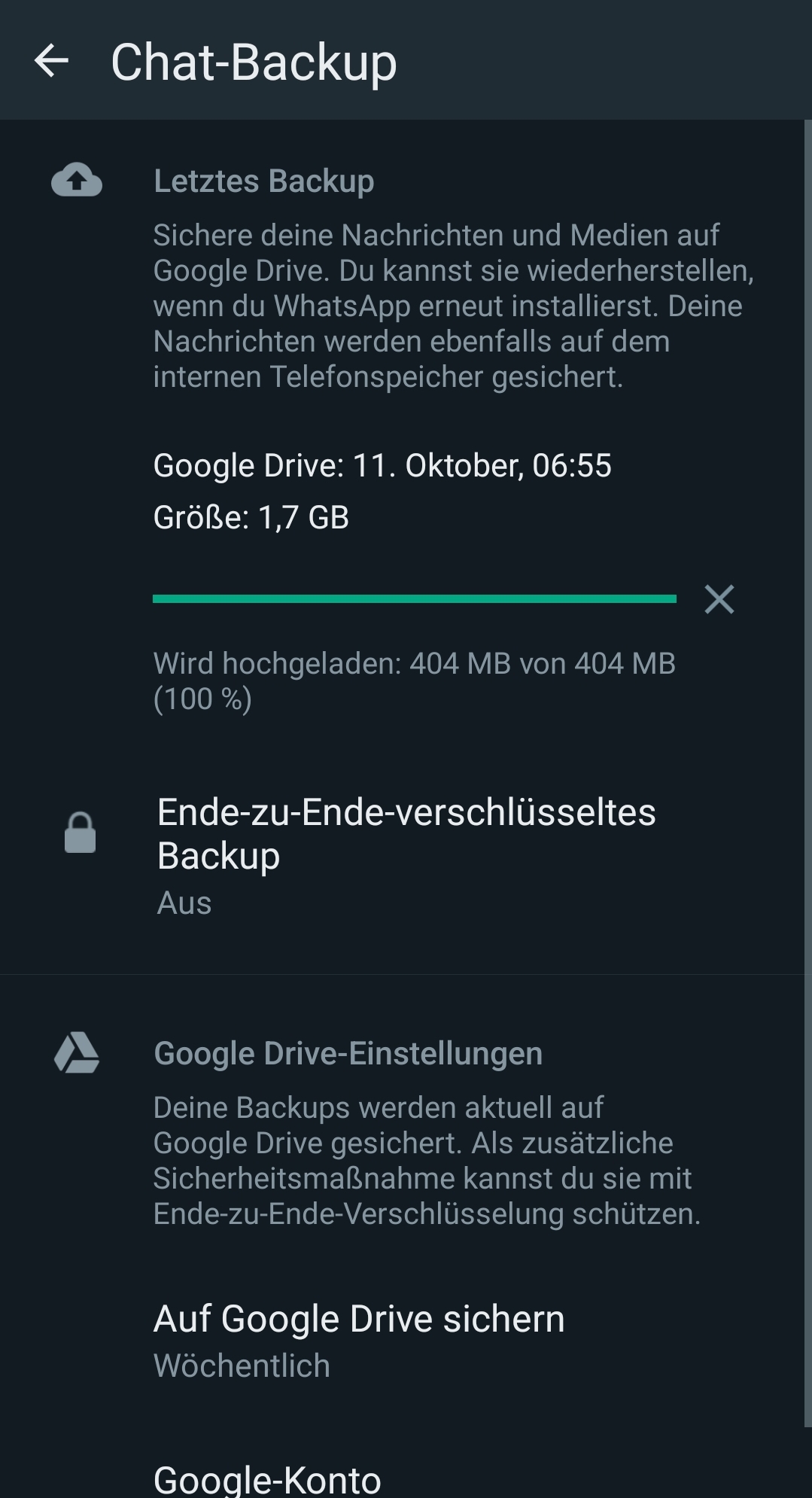The width and height of the screenshot is (812, 1498).
Task: Open Ende-zu-Ende-verschlüsseltes Backup settings
Action: point(406,856)
